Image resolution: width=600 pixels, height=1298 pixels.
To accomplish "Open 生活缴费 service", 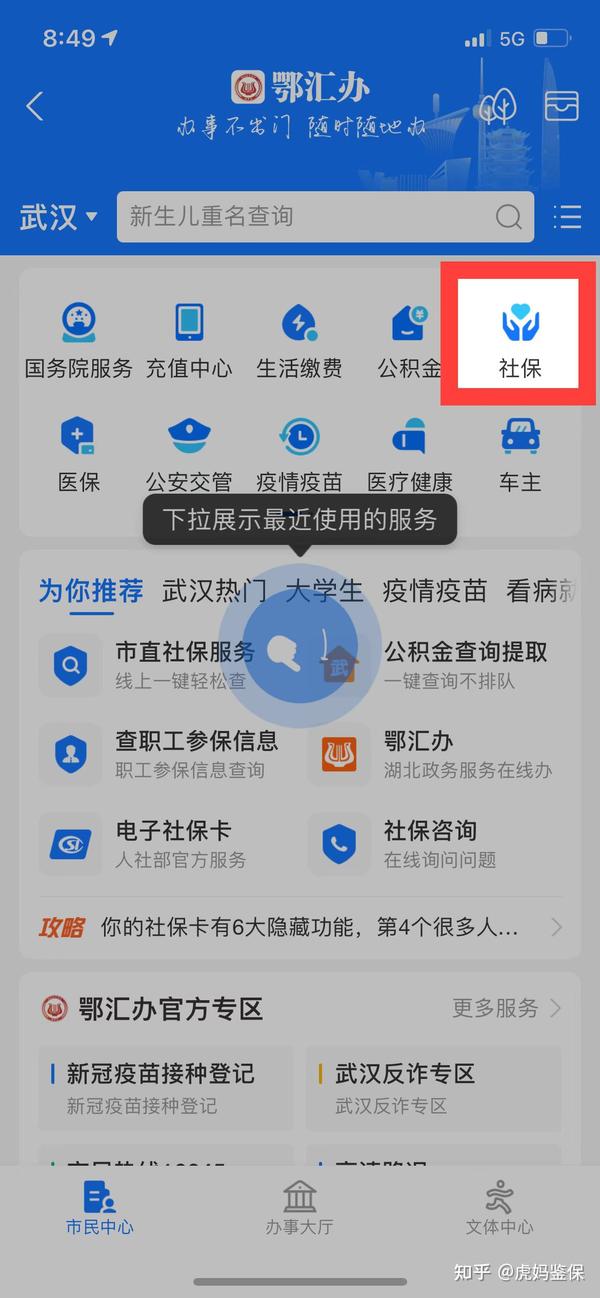I will [x=299, y=341].
